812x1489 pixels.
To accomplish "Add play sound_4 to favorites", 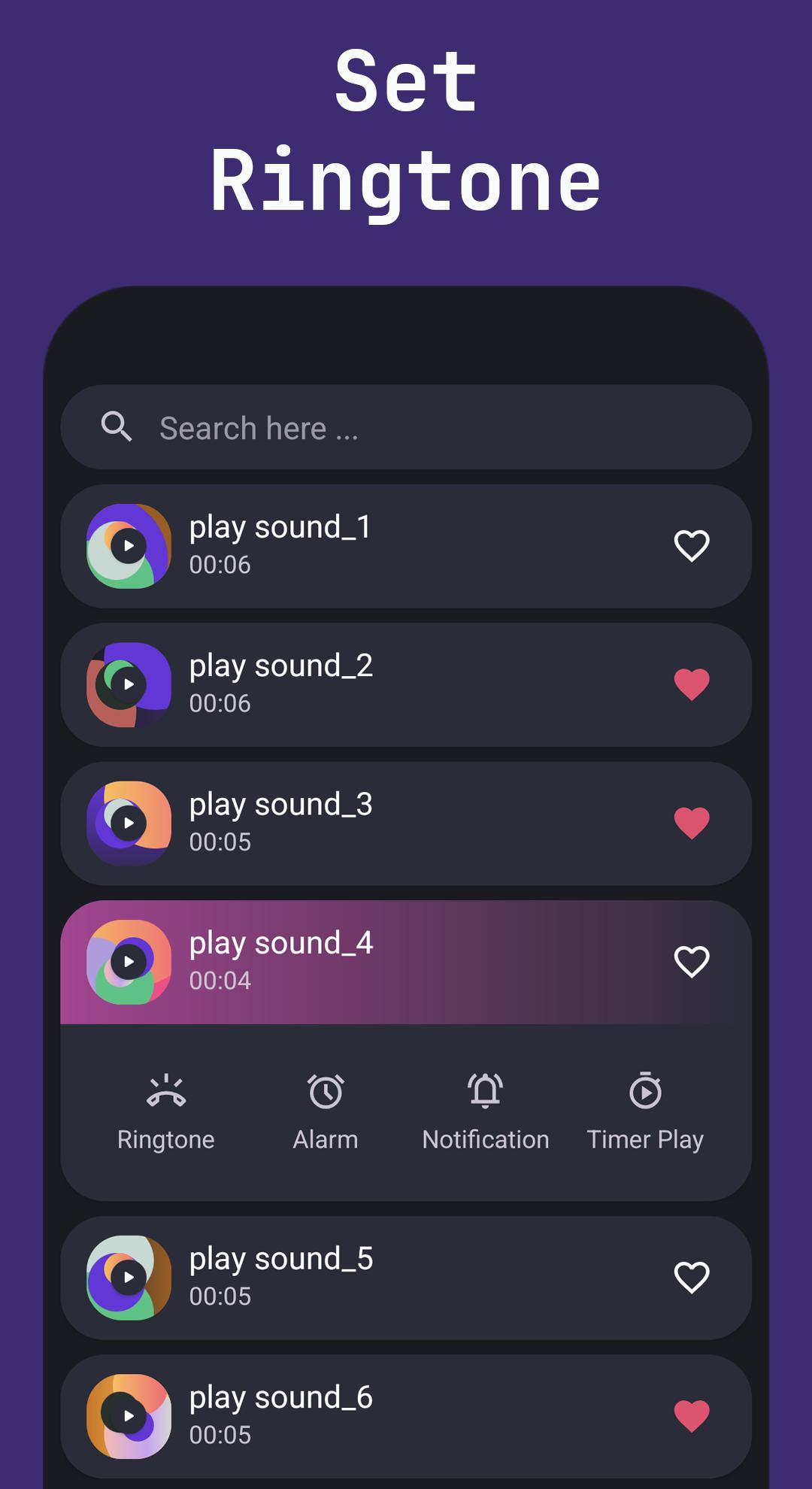I will [x=692, y=960].
